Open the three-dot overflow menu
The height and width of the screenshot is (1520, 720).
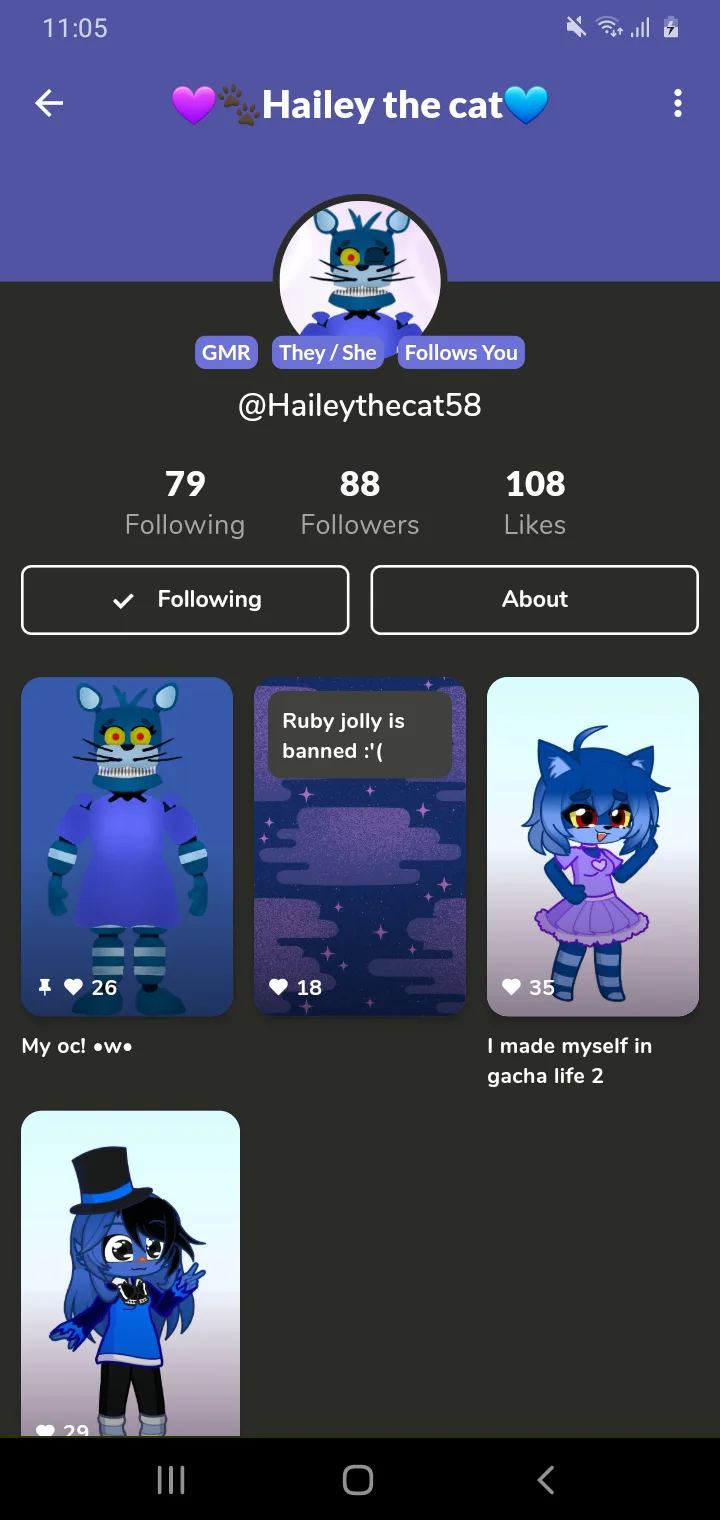tap(678, 103)
